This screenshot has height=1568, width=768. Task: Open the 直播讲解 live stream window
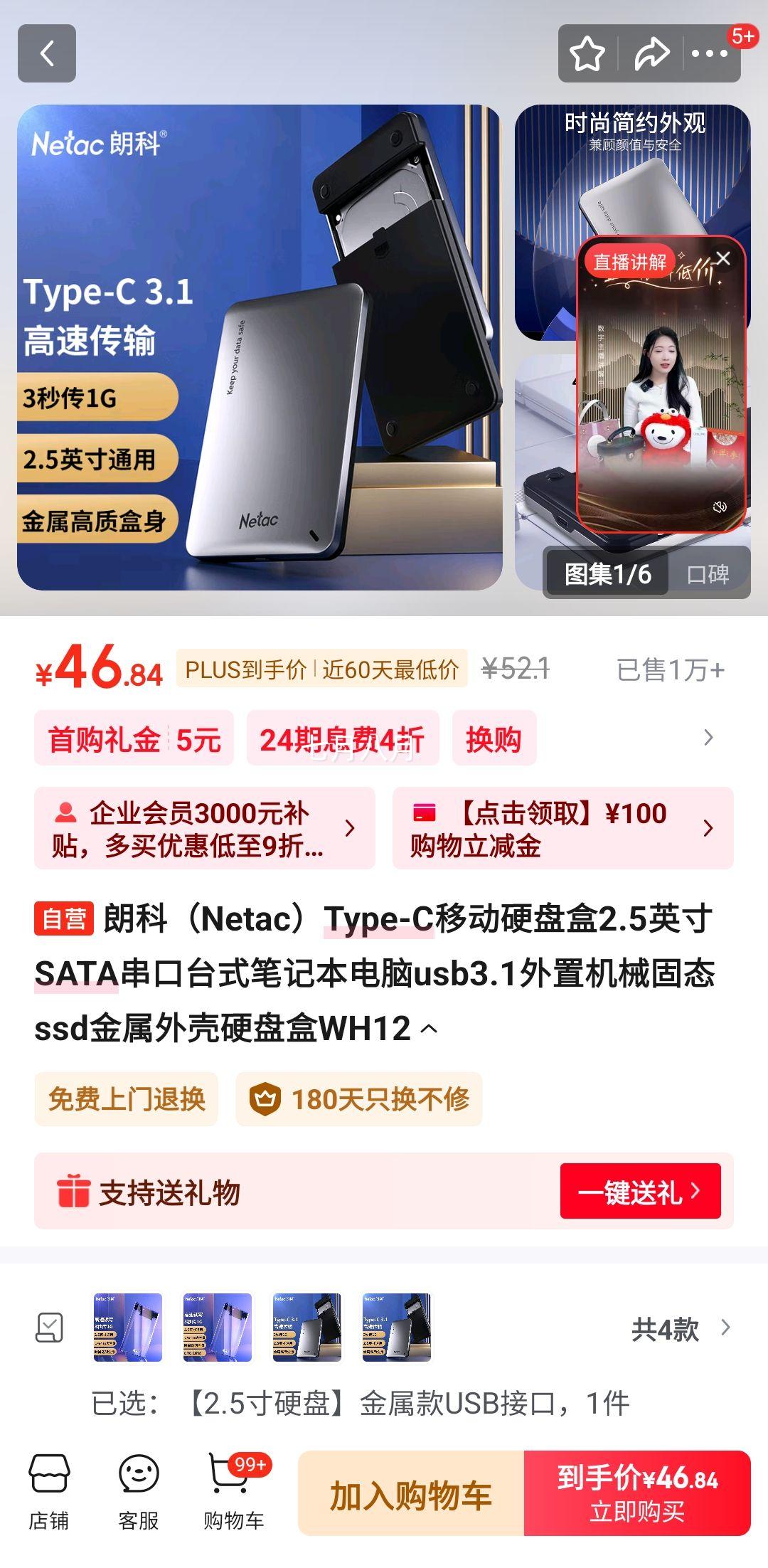point(629,263)
